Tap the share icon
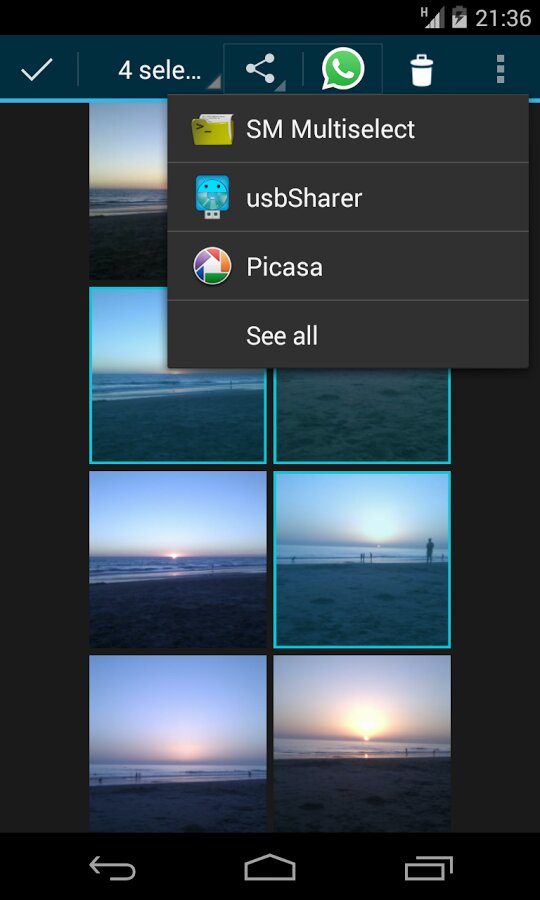 coord(261,69)
